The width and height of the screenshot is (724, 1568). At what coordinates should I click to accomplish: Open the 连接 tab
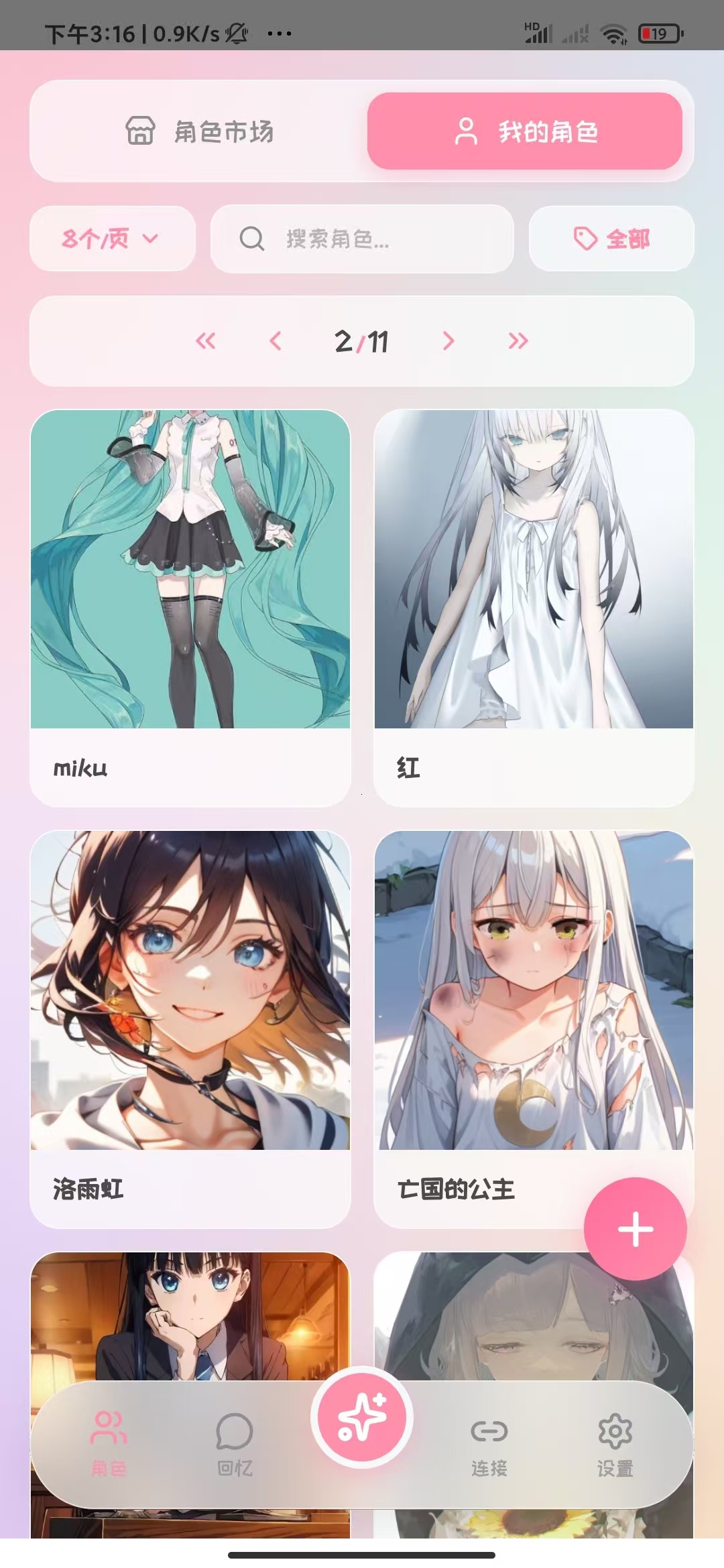point(489,1443)
